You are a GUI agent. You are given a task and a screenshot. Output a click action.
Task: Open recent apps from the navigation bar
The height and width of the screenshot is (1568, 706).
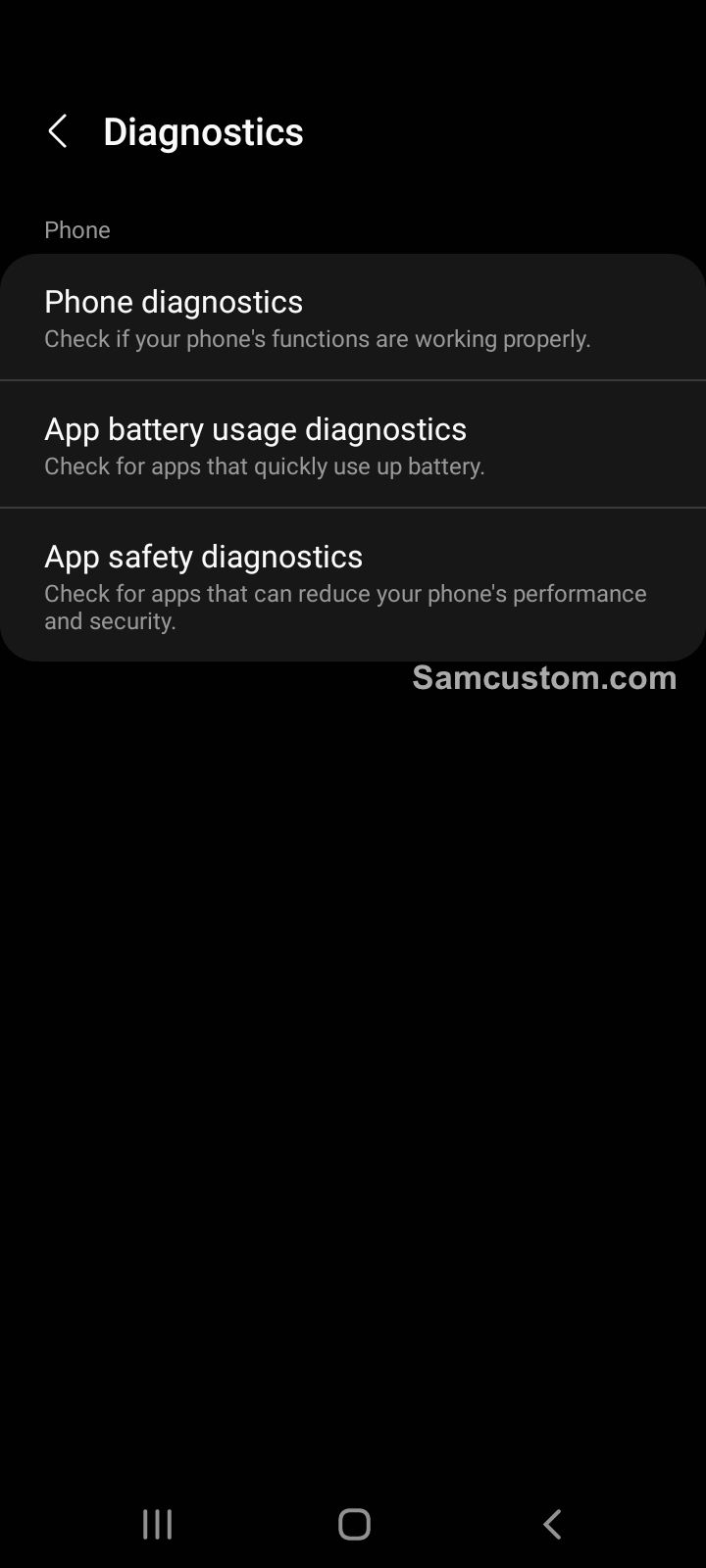click(x=157, y=1524)
